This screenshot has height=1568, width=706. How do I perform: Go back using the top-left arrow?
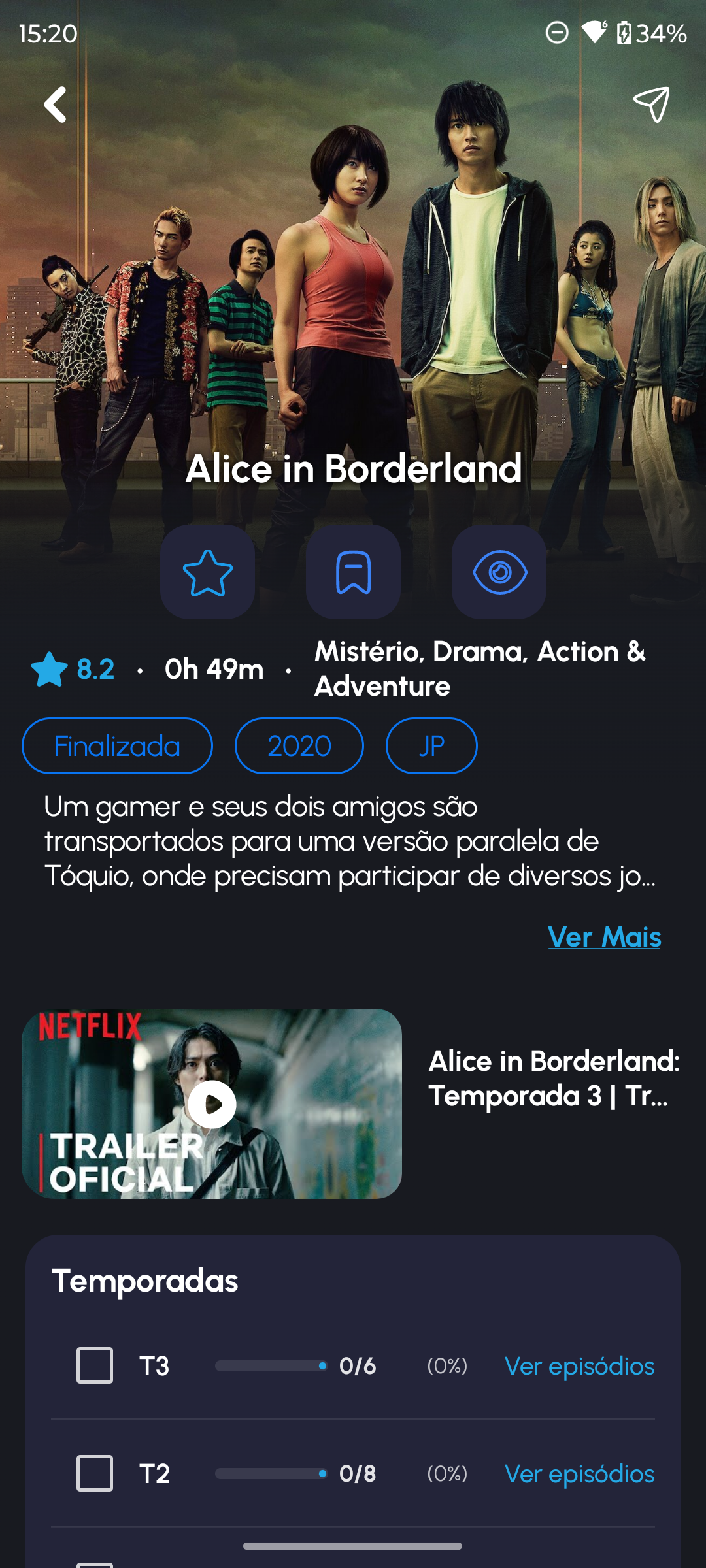(56, 105)
